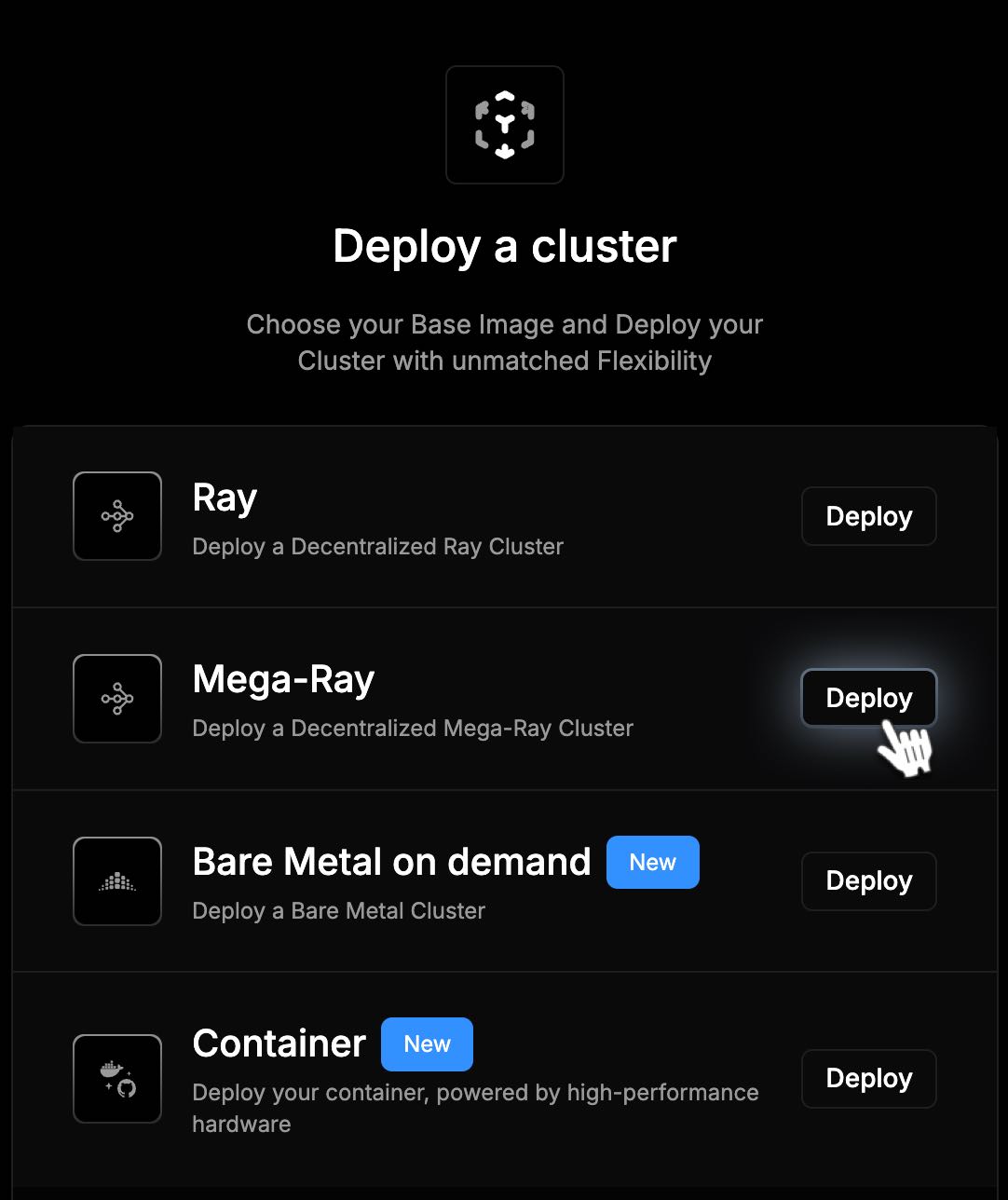1008x1200 pixels.
Task: Select Deploy for Bare Metal on demand
Action: tap(868, 880)
